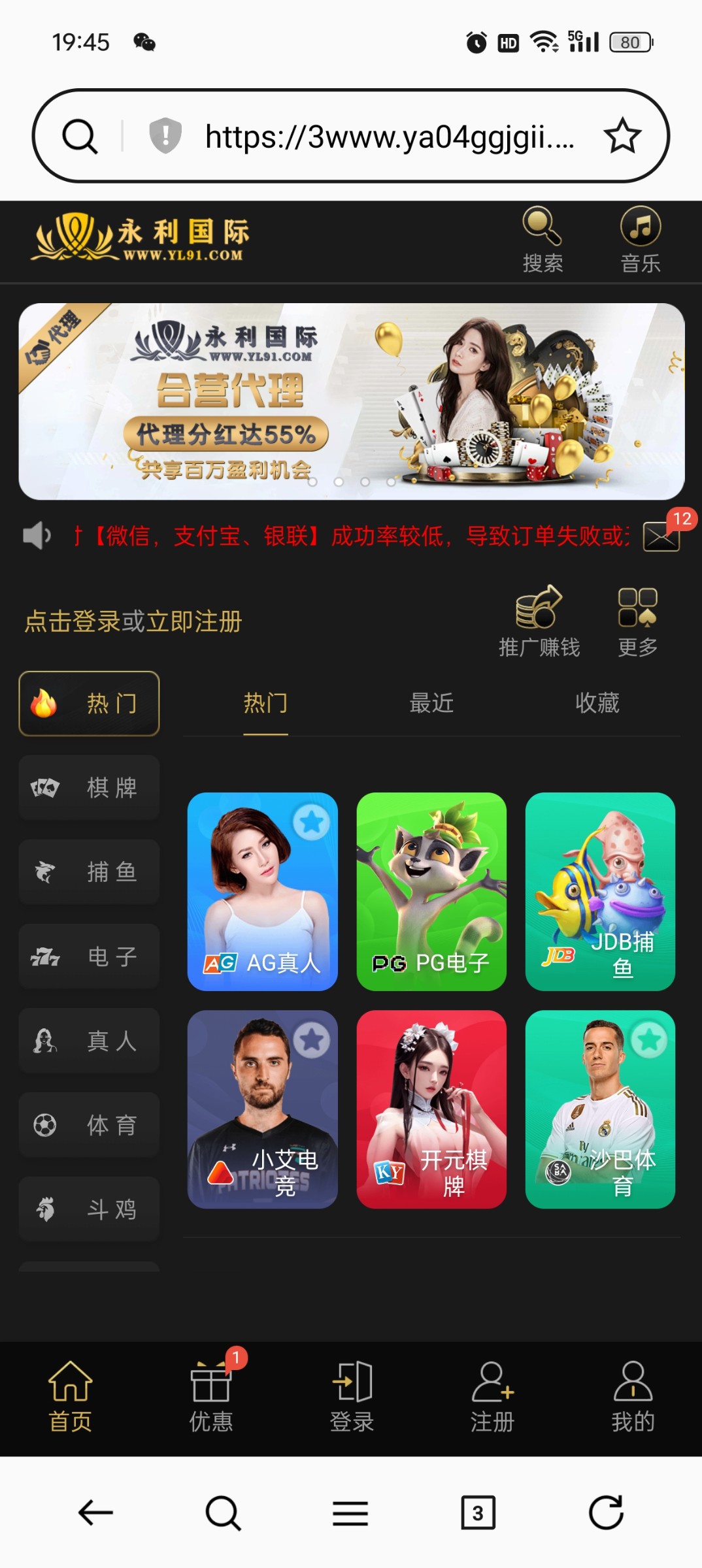The height and width of the screenshot is (1568, 702).
Task: Select the 棋牌 category
Action: [90, 787]
